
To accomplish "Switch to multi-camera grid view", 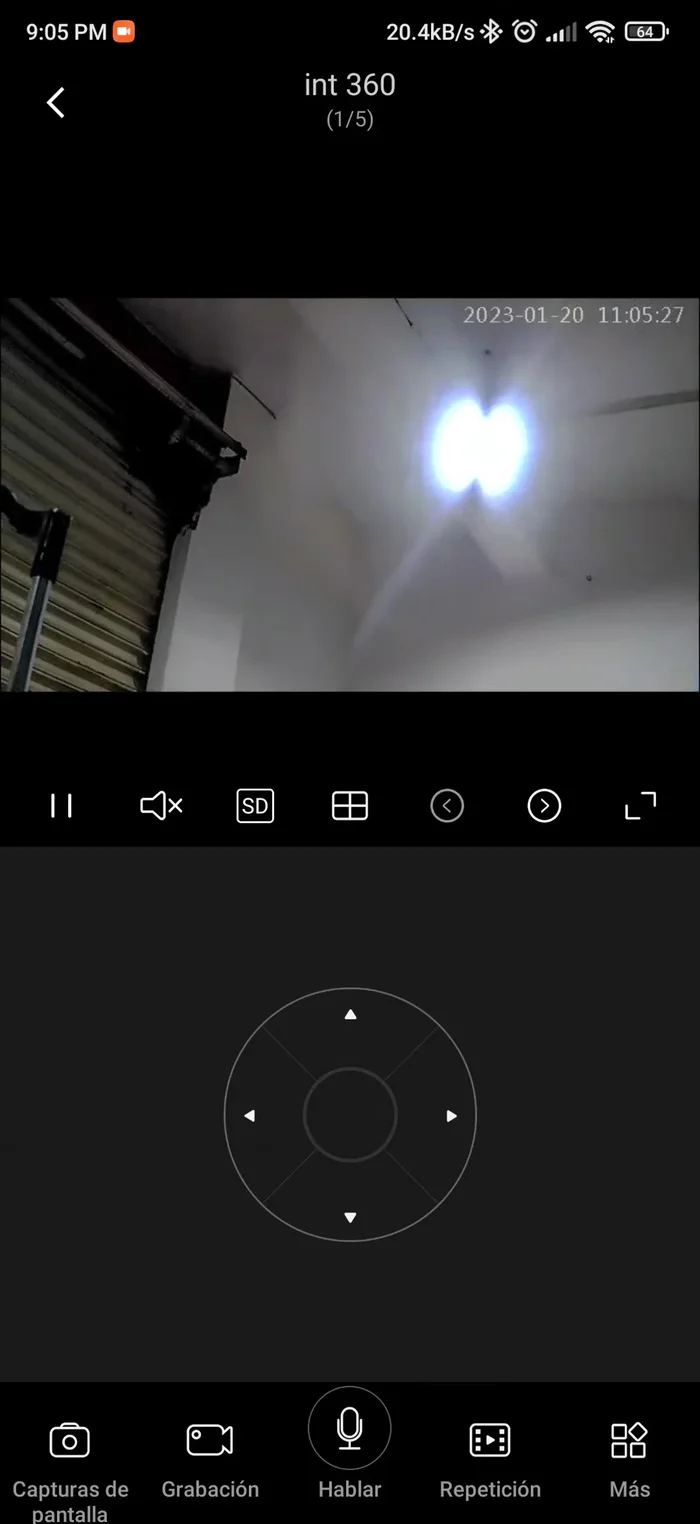I will [x=350, y=806].
